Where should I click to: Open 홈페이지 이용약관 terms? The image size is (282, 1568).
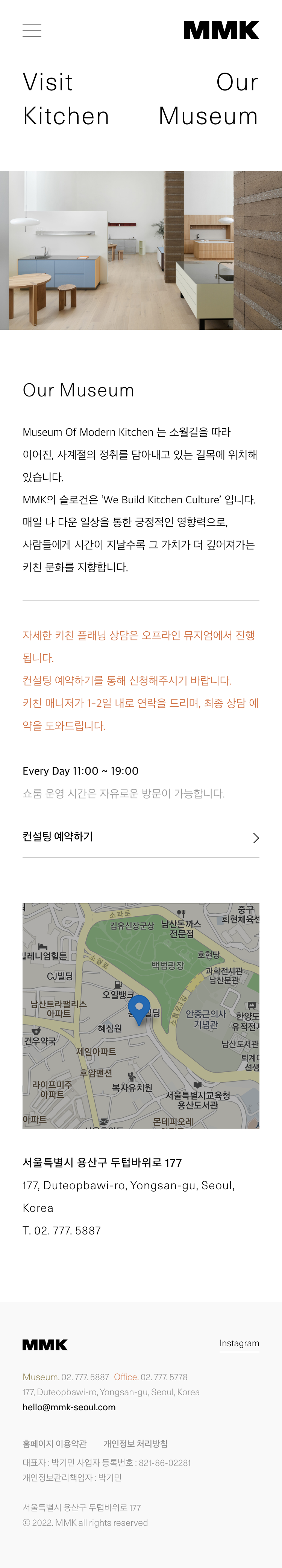coord(55,1443)
